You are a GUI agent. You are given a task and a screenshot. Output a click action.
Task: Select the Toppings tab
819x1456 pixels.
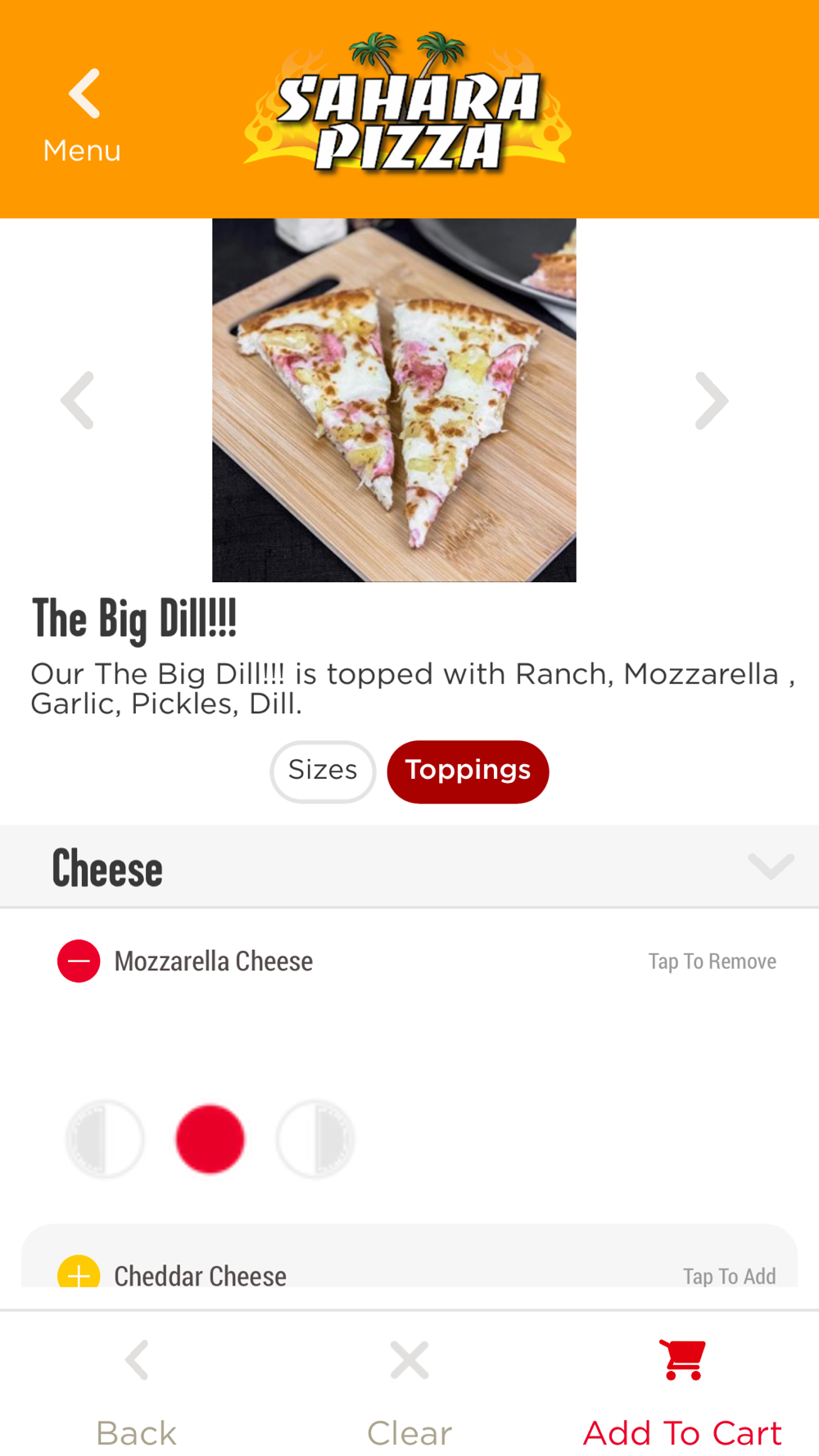point(468,771)
